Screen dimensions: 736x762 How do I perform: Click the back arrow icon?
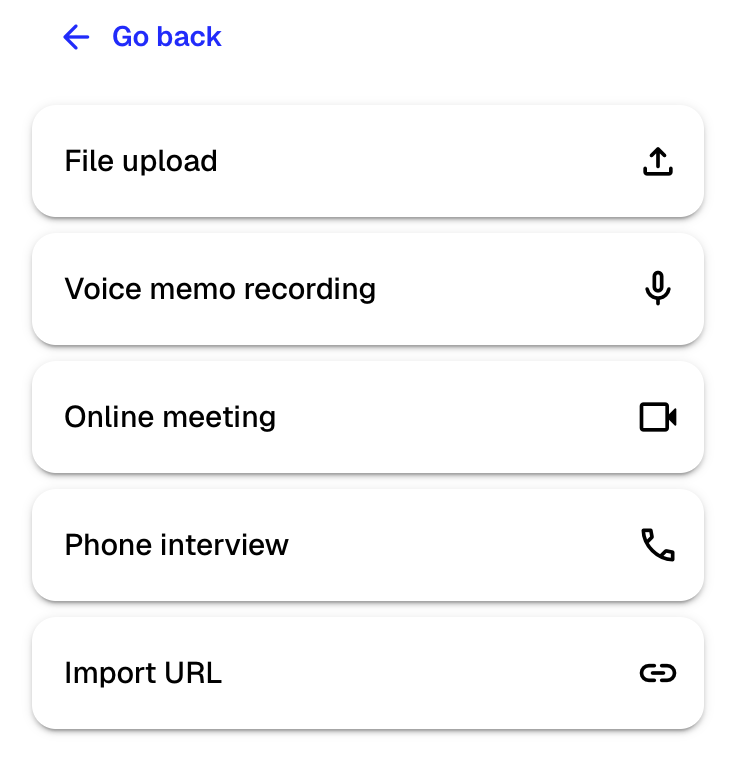click(x=76, y=37)
